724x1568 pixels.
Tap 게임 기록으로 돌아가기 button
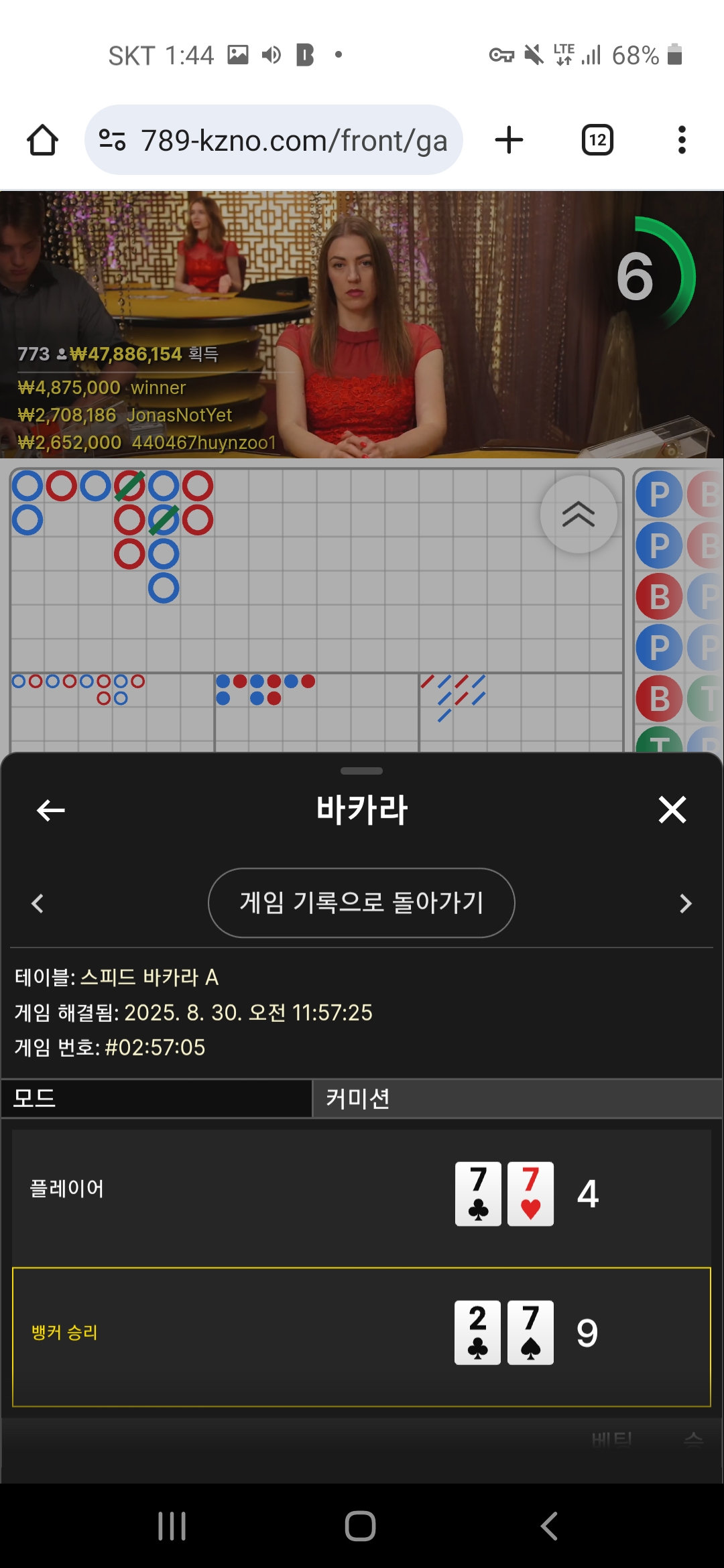coord(361,903)
